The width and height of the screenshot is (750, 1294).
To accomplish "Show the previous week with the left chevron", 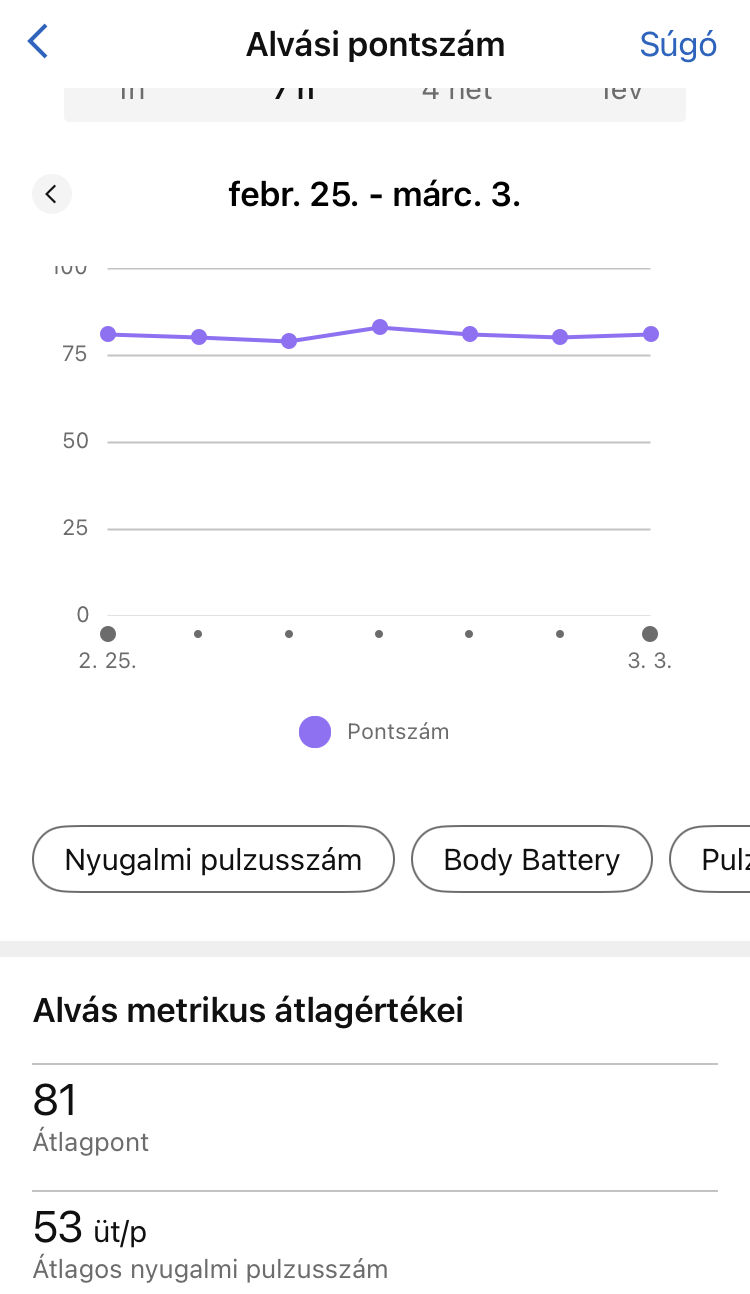I will [52, 194].
